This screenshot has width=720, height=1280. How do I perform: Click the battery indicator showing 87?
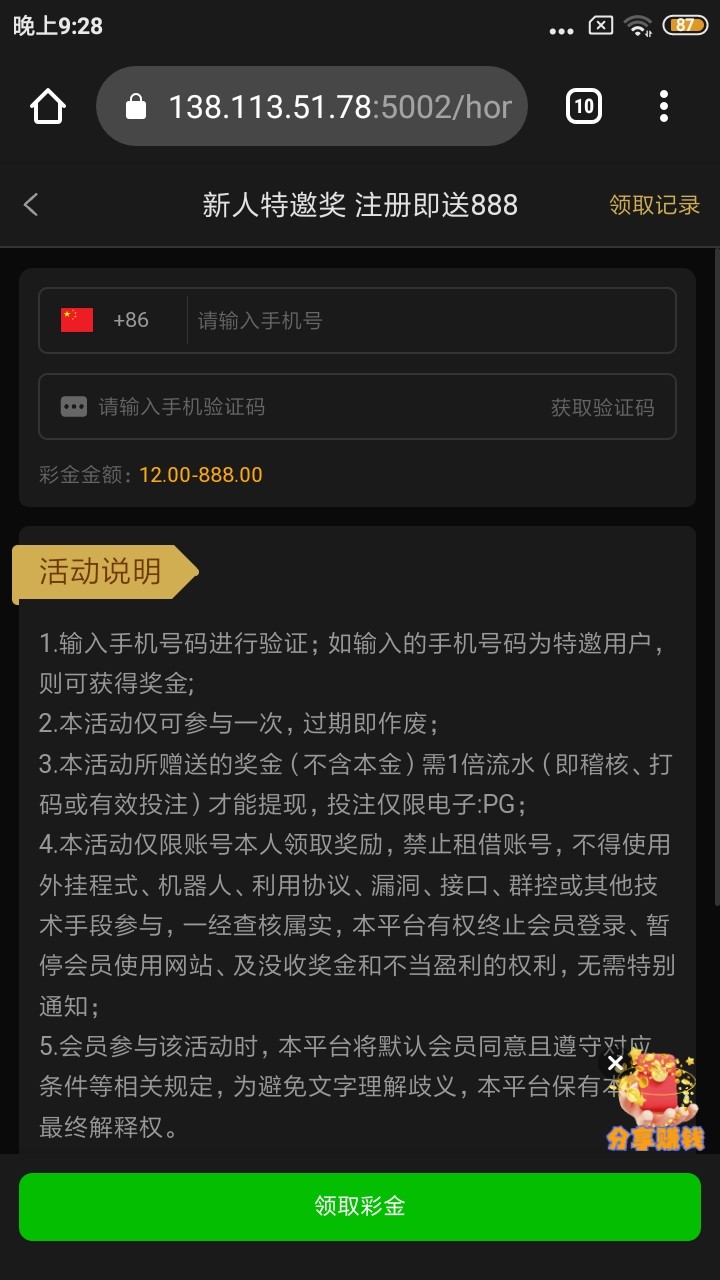[687, 25]
